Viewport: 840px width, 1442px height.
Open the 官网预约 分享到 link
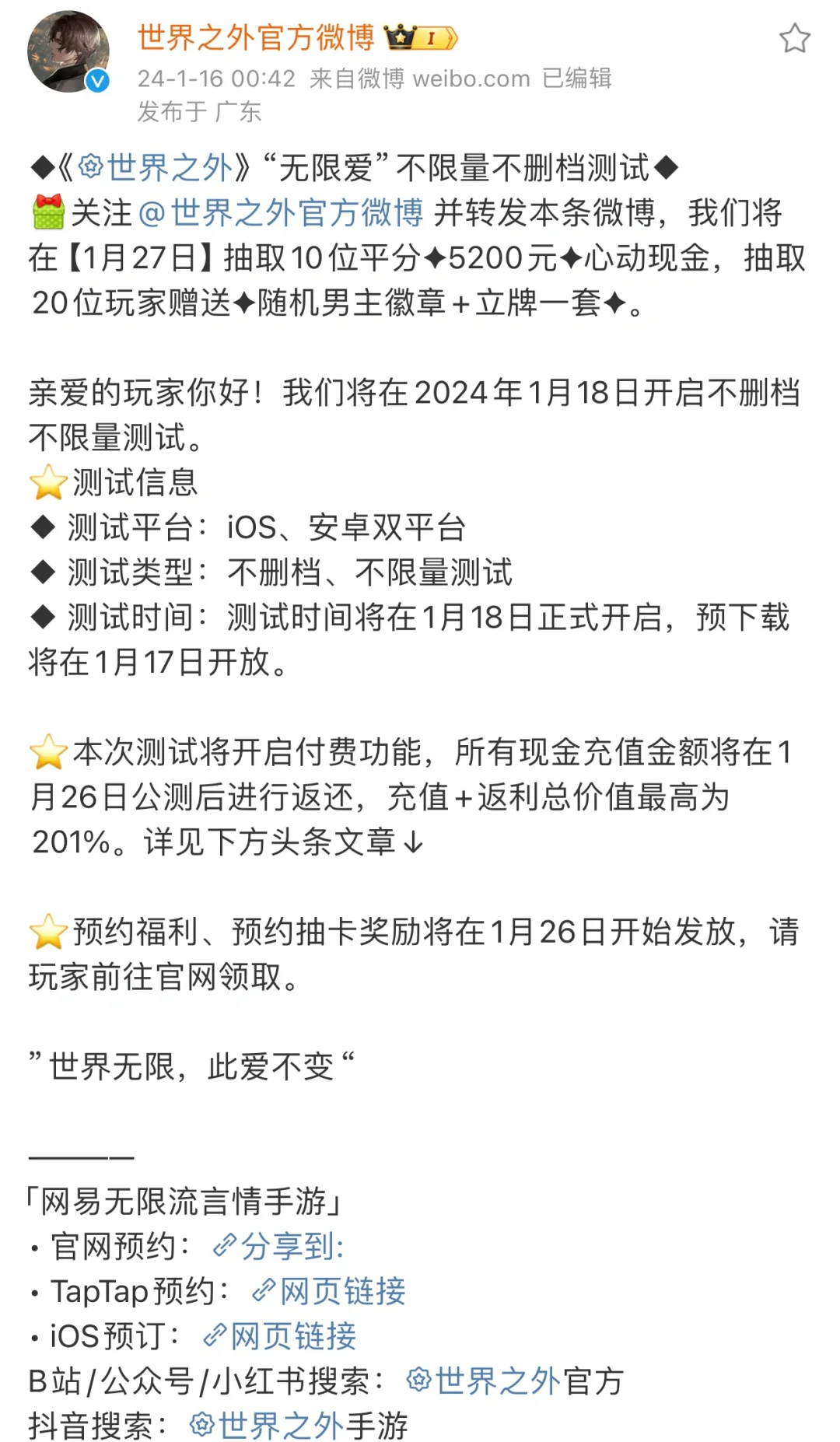pyautogui.click(x=278, y=1246)
